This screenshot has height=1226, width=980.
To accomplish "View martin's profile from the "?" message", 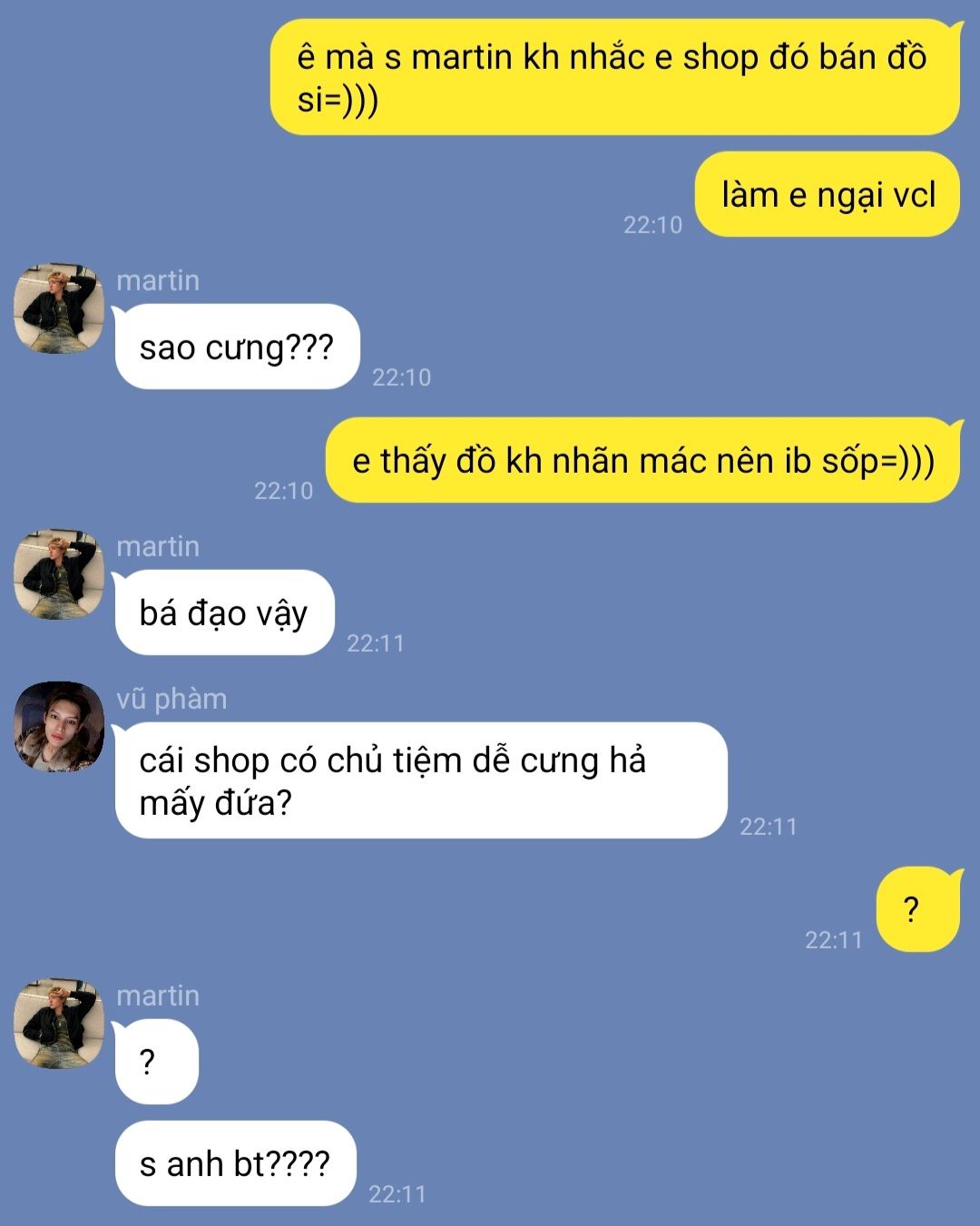I will click(x=59, y=1024).
